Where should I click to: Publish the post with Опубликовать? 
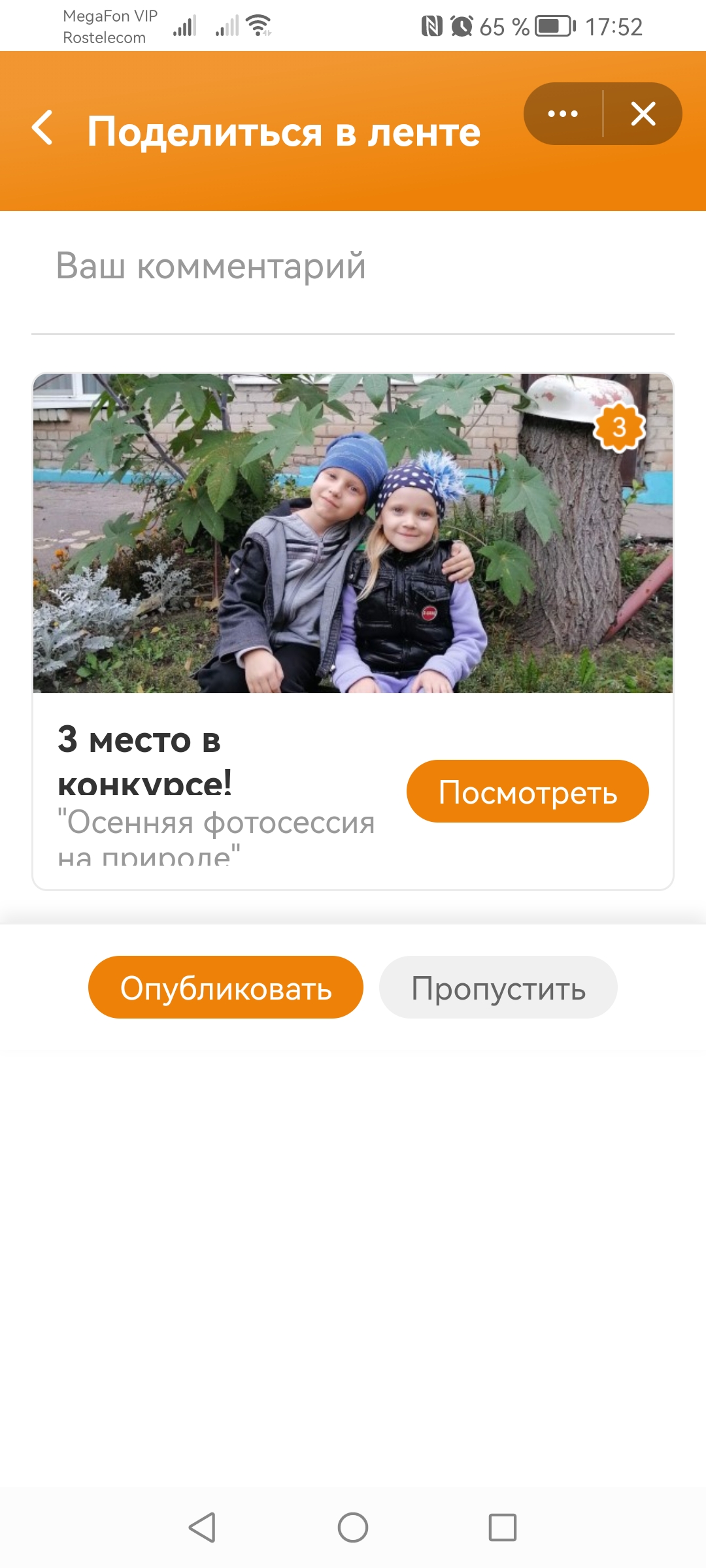pyautogui.click(x=226, y=987)
